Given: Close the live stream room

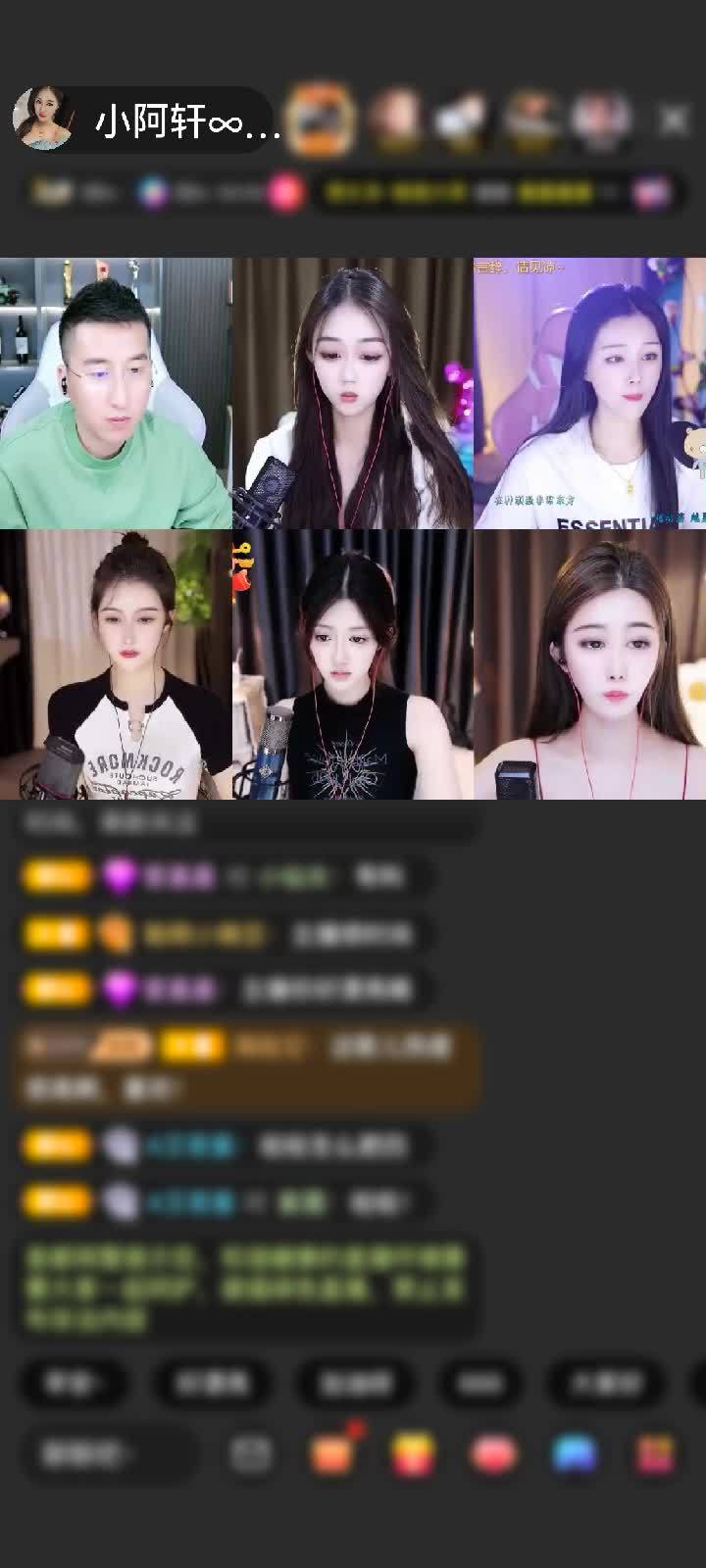Looking at the screenshot, I should [674, 120].
